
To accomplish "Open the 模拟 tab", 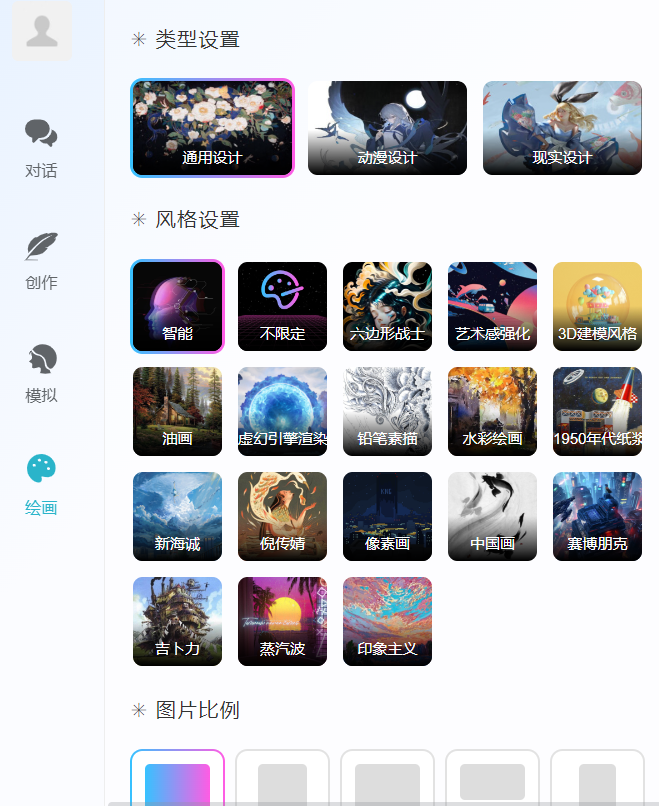I will (41, 374).
